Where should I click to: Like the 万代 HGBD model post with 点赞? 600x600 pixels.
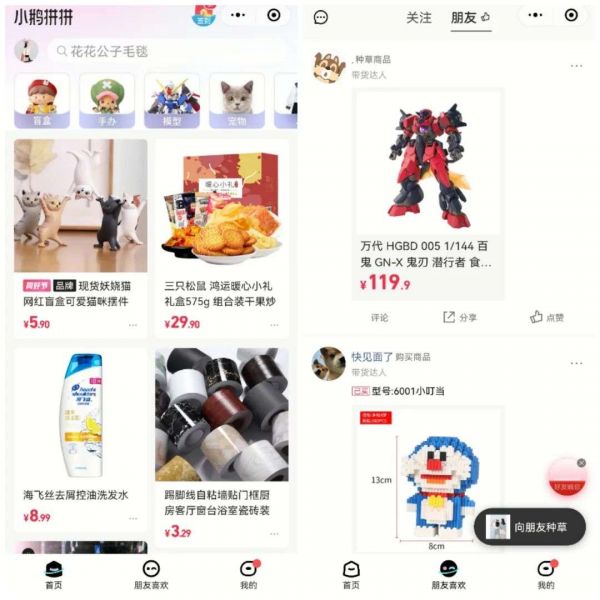(x=547, y=317)
